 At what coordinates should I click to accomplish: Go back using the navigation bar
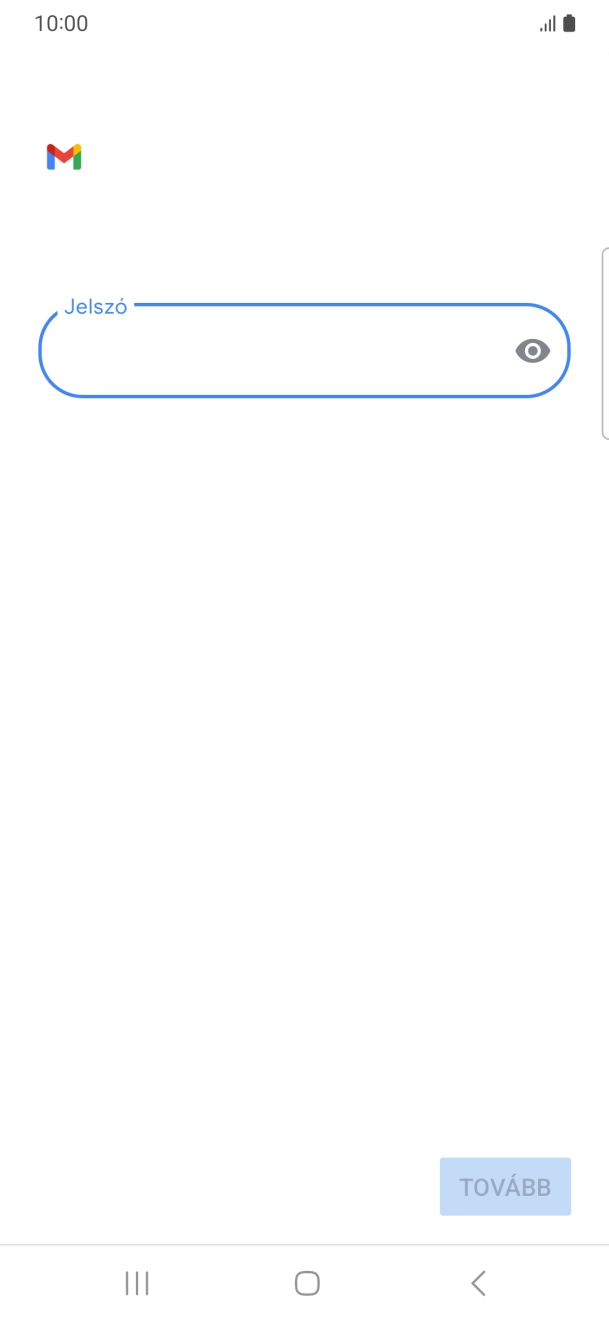coord(478,1283)
